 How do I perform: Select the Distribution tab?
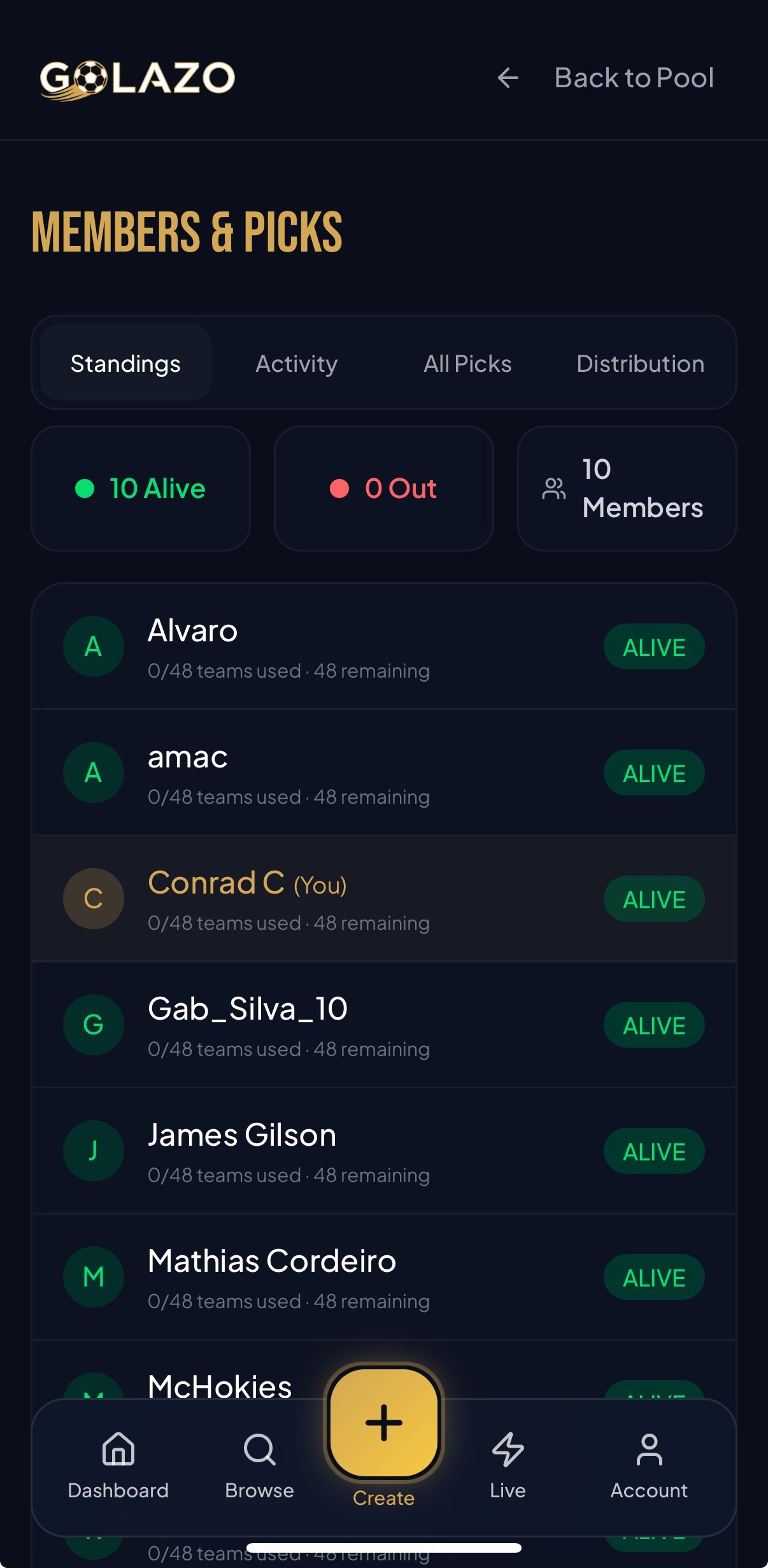click(640, 363)
